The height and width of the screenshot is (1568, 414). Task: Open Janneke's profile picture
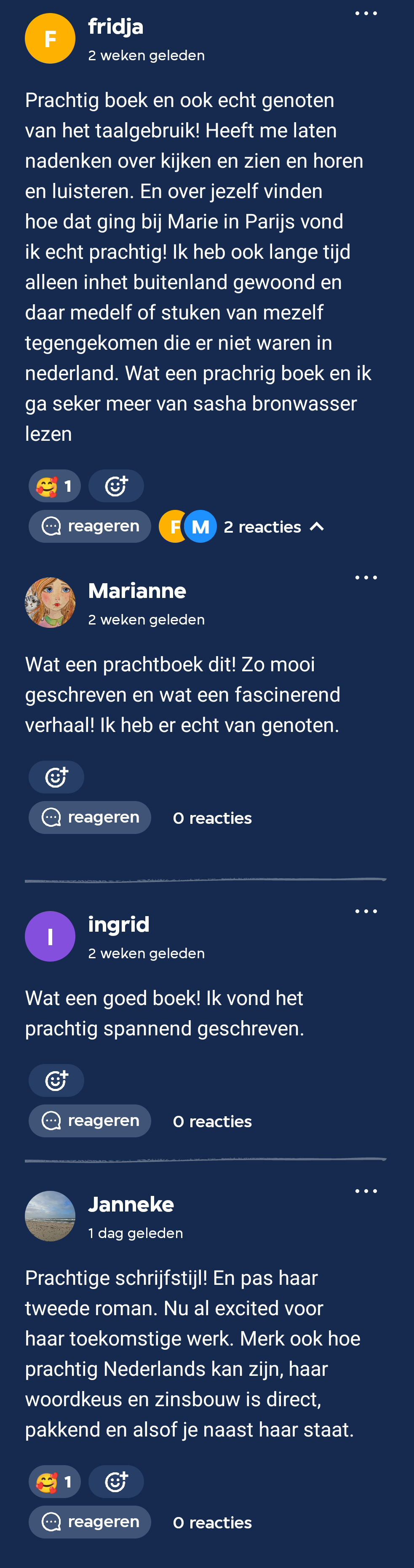pyautogui.click(x=50, y=1216)
